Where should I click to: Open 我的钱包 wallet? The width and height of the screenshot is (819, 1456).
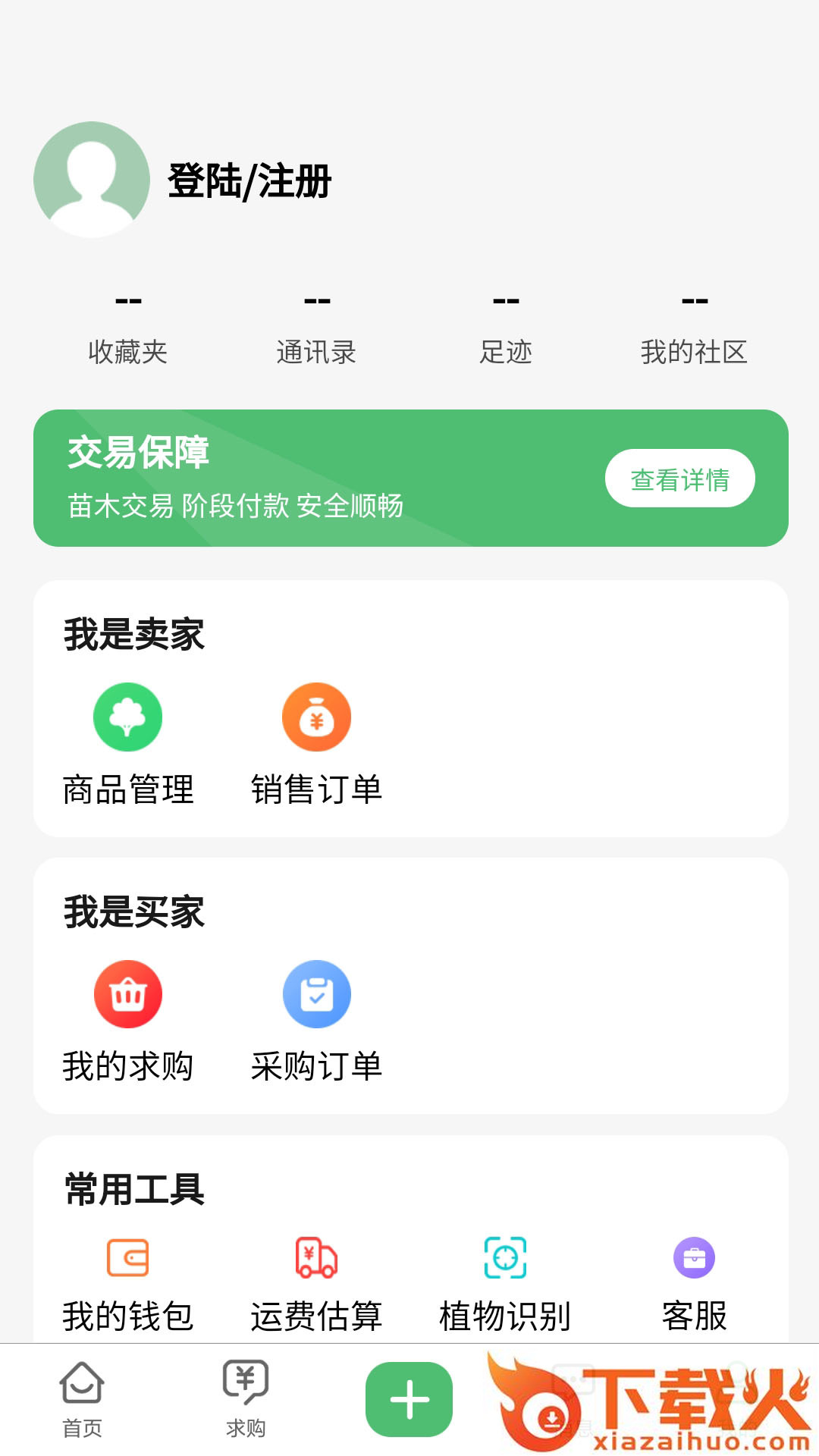pyautogui.click(x=127, y=1285)
